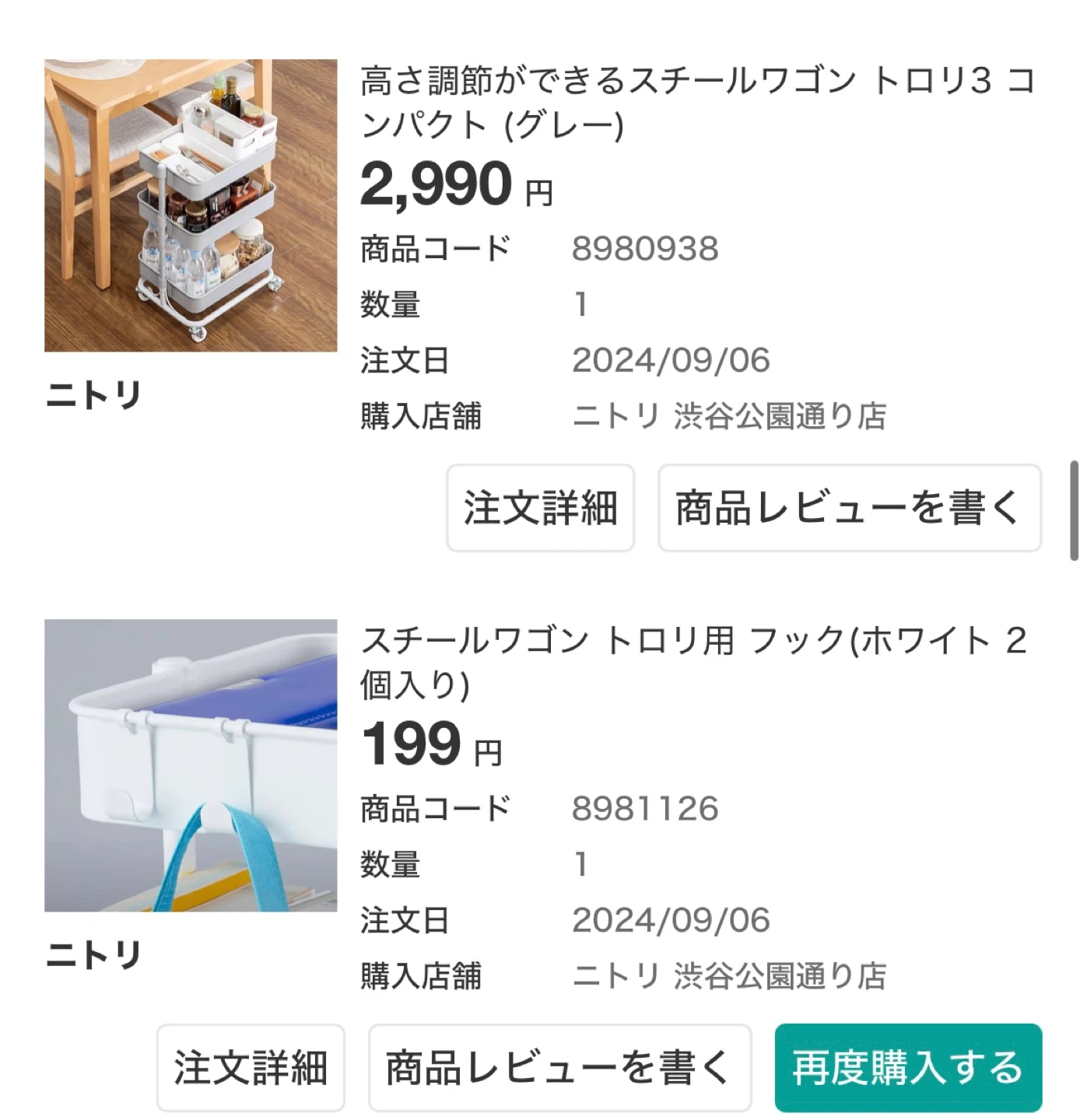Tap 再度購入する to rebuy the hooks
Screen dimensions: 1087x1120
[907, 1067]
